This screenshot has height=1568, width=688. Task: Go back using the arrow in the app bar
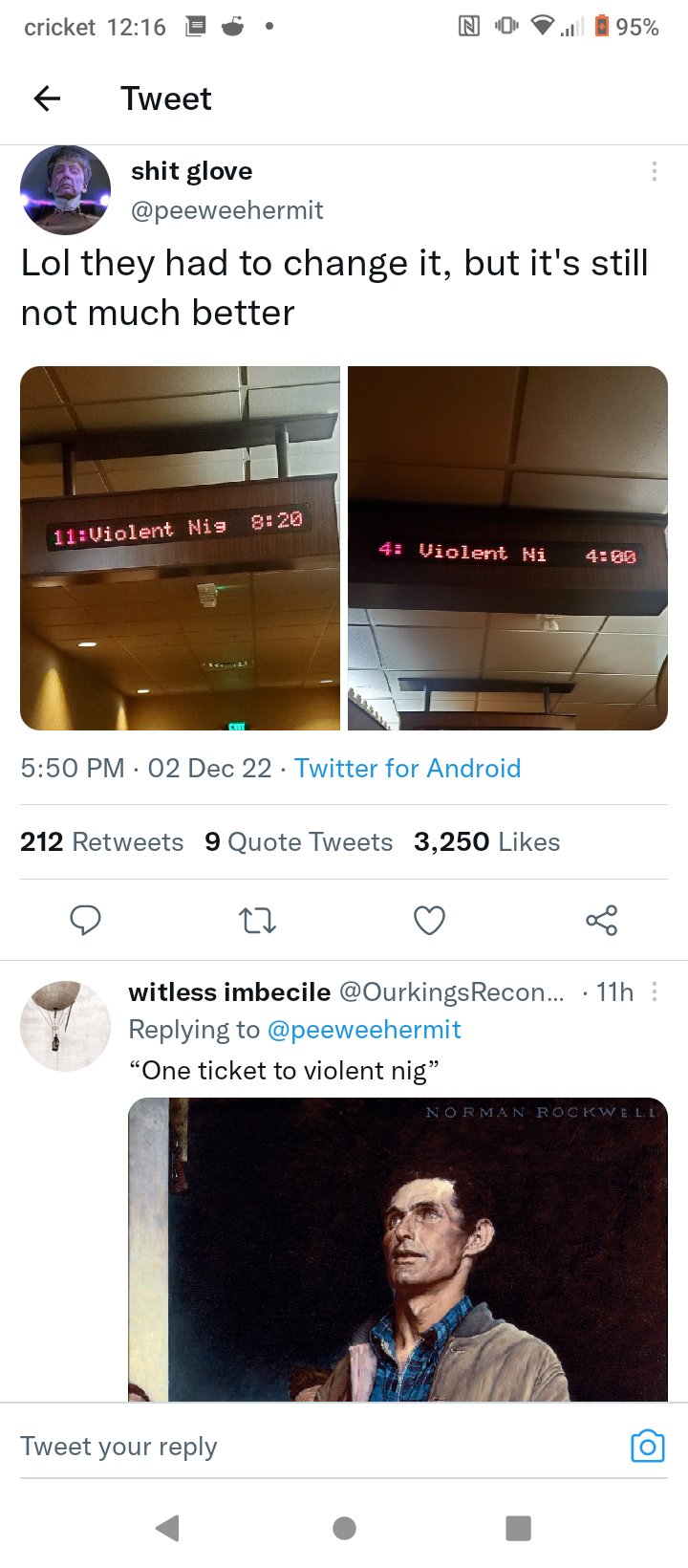pyautogui.click(x=47, y=98)
